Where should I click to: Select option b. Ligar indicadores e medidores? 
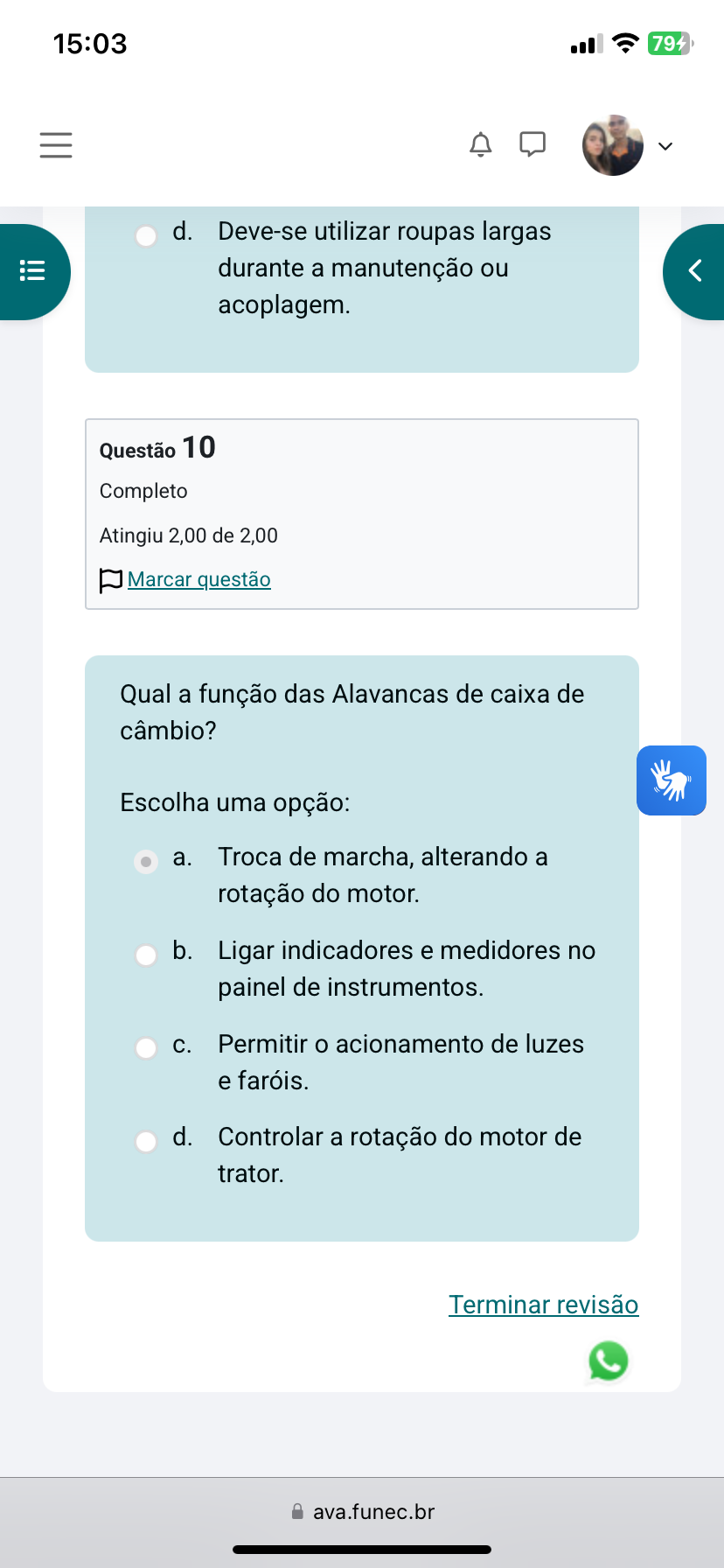(x=146, y=955)
